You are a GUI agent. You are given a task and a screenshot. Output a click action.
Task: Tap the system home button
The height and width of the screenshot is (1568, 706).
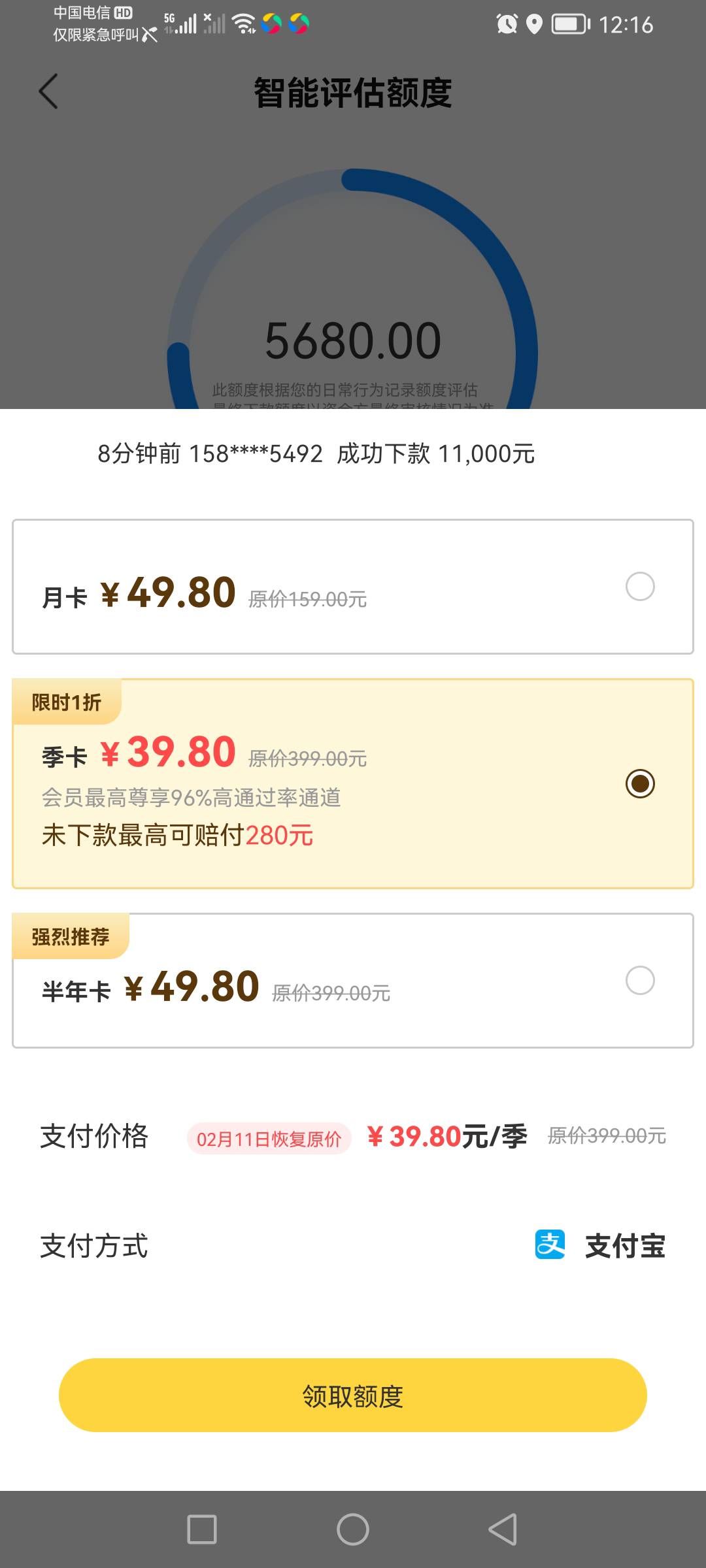pyautogui.click(x=353, y=1529)
